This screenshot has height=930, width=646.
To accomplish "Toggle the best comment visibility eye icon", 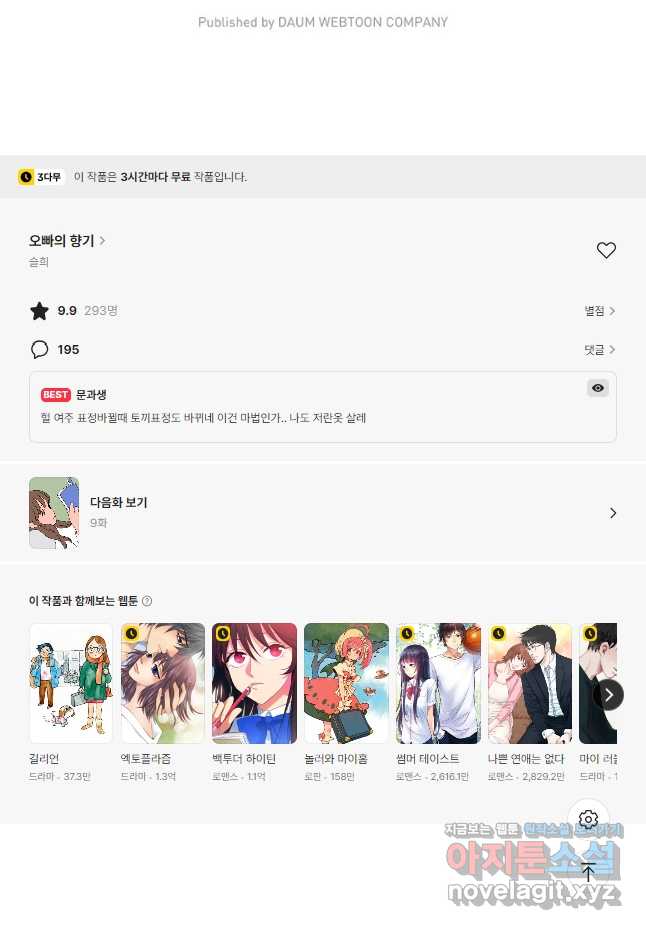I will (597, 388).
